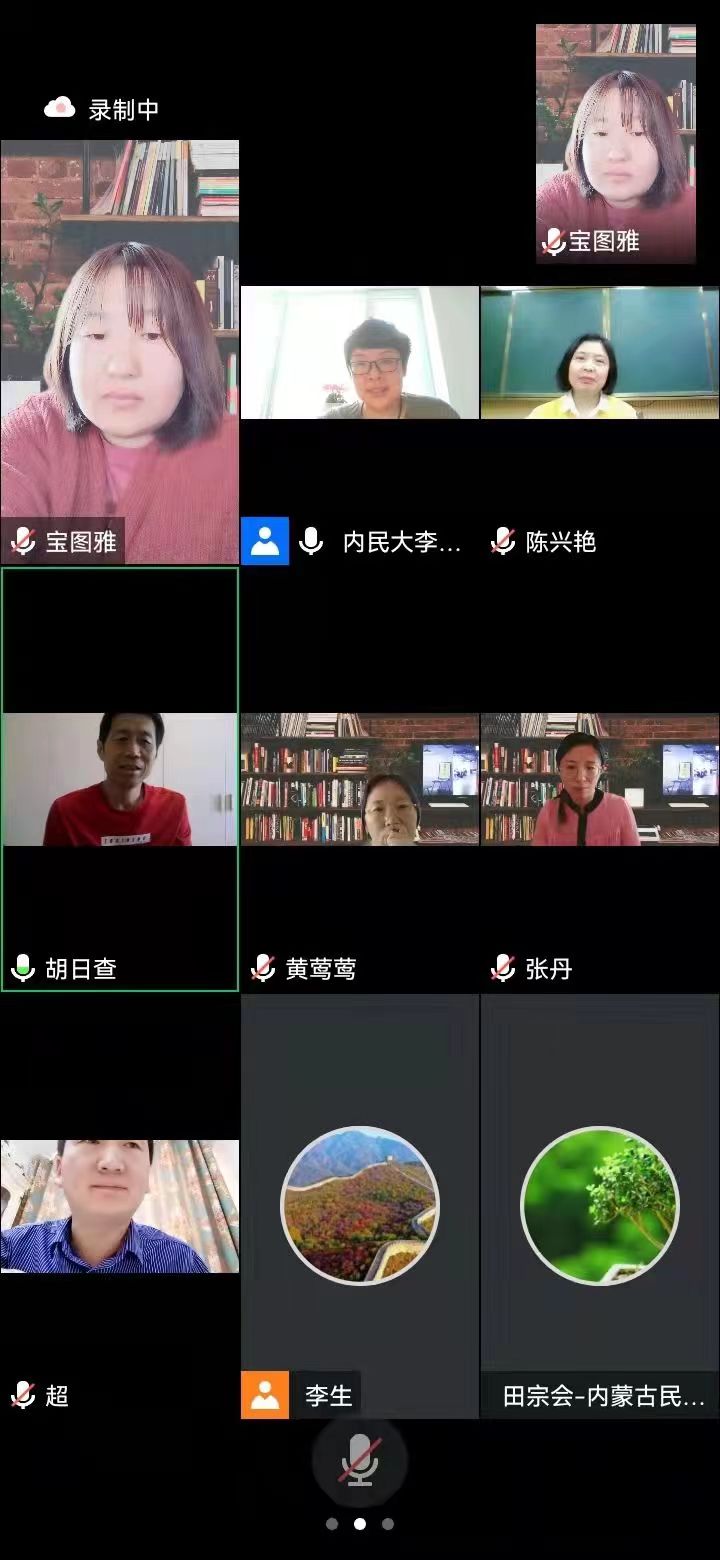Viewport: 720px width, 1560px height.
Task: Select the 田宗会-内蒙古民 avatar tile
Action: point(600,1206)
